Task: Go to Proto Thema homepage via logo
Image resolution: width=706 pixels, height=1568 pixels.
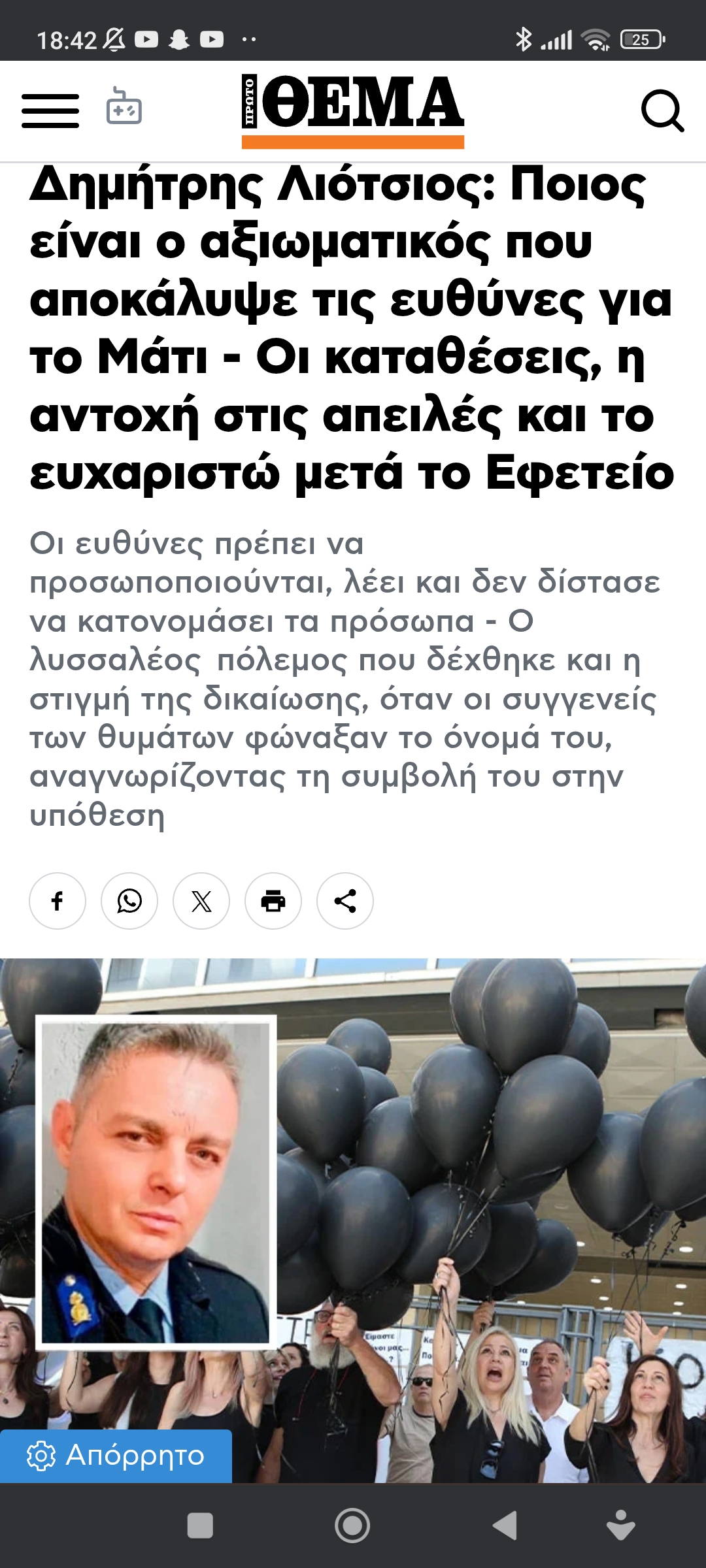Action: (353, 110)
